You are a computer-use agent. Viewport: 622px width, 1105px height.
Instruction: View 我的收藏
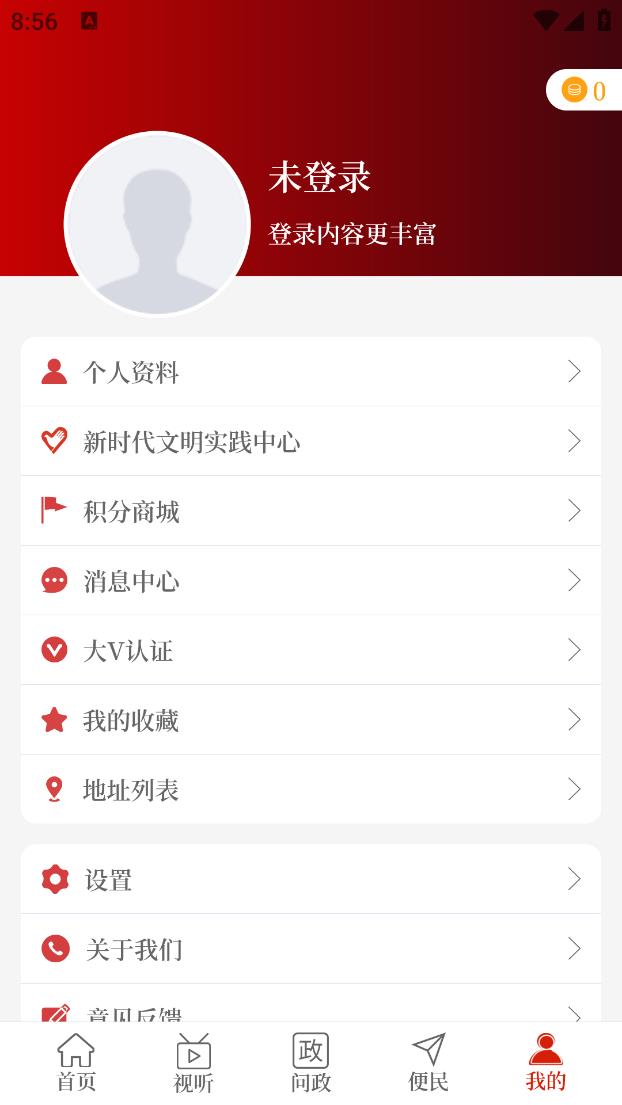point(310,720)
